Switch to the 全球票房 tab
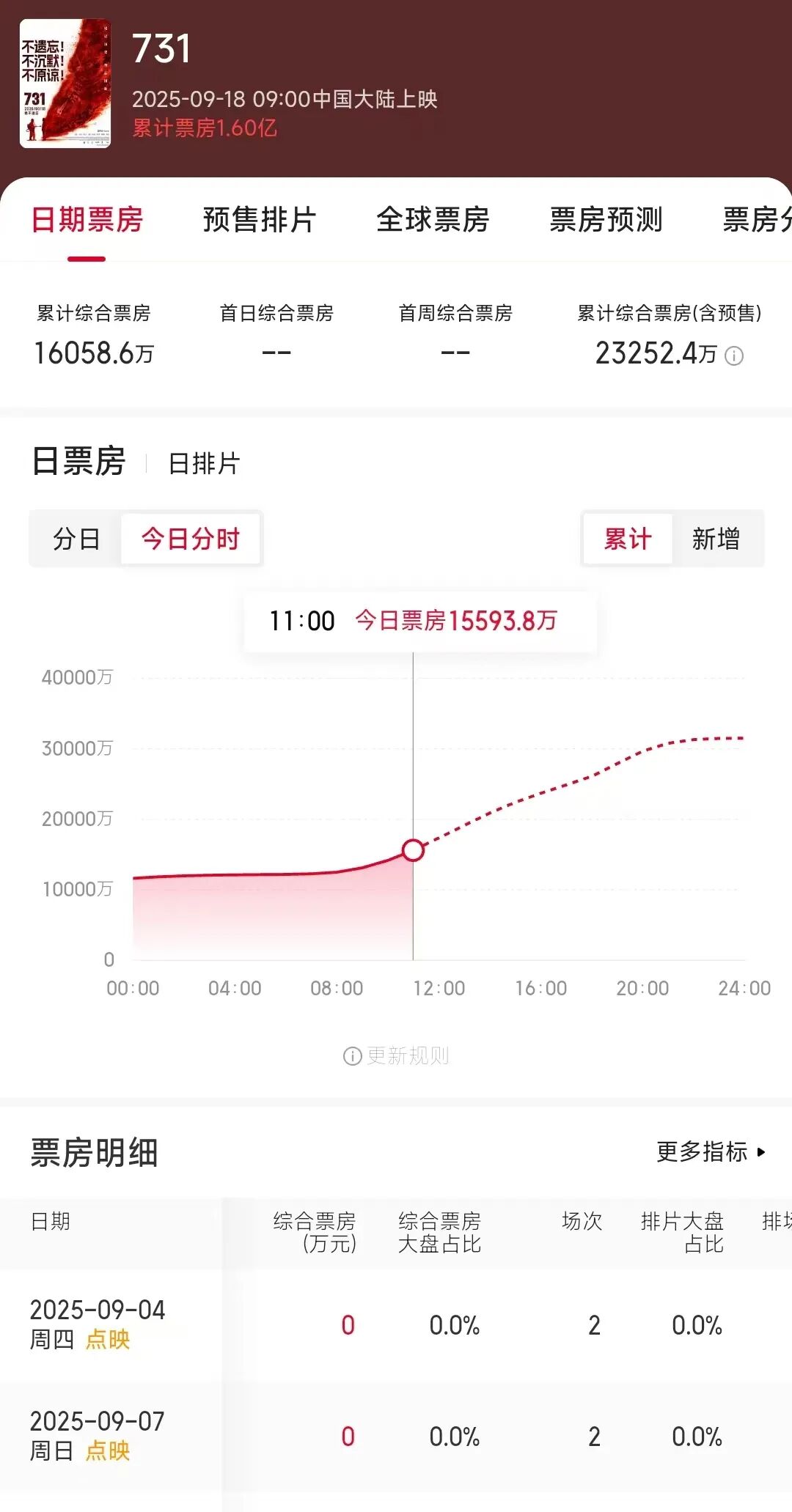Screen dimensions: 792x1512 pos(433,220)
